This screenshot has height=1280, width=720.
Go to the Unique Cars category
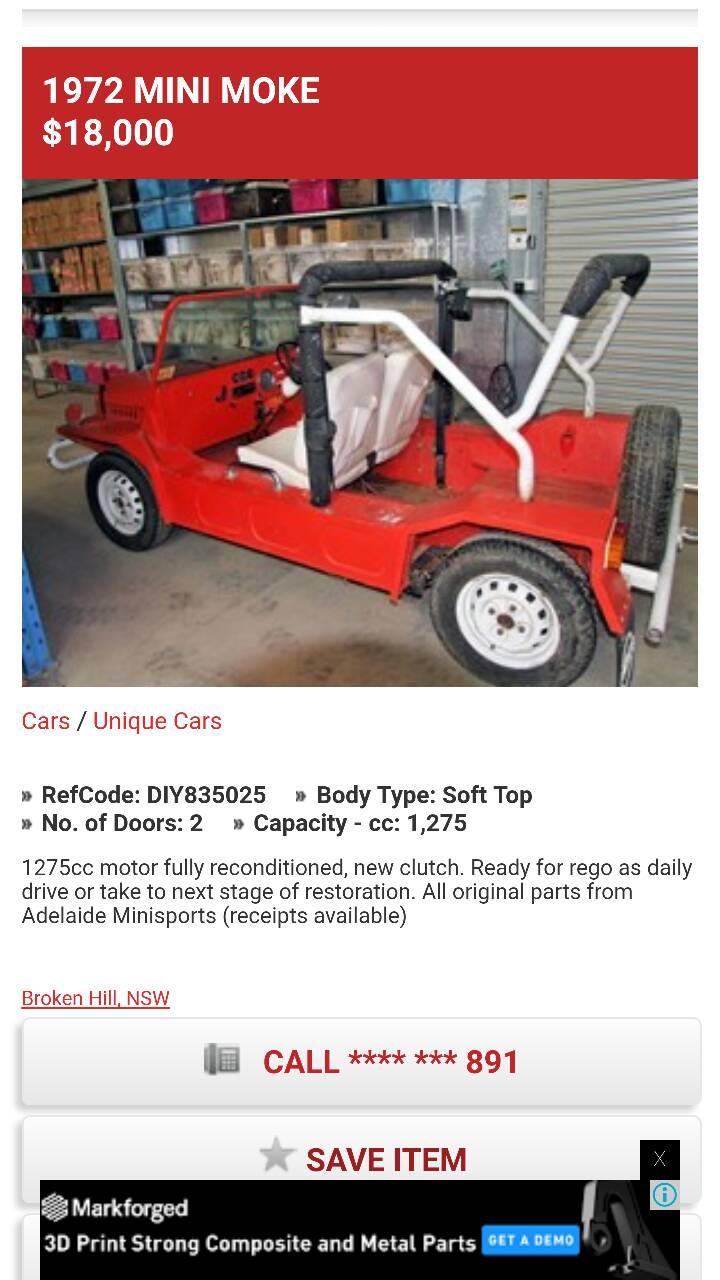(x=157, y=721)
